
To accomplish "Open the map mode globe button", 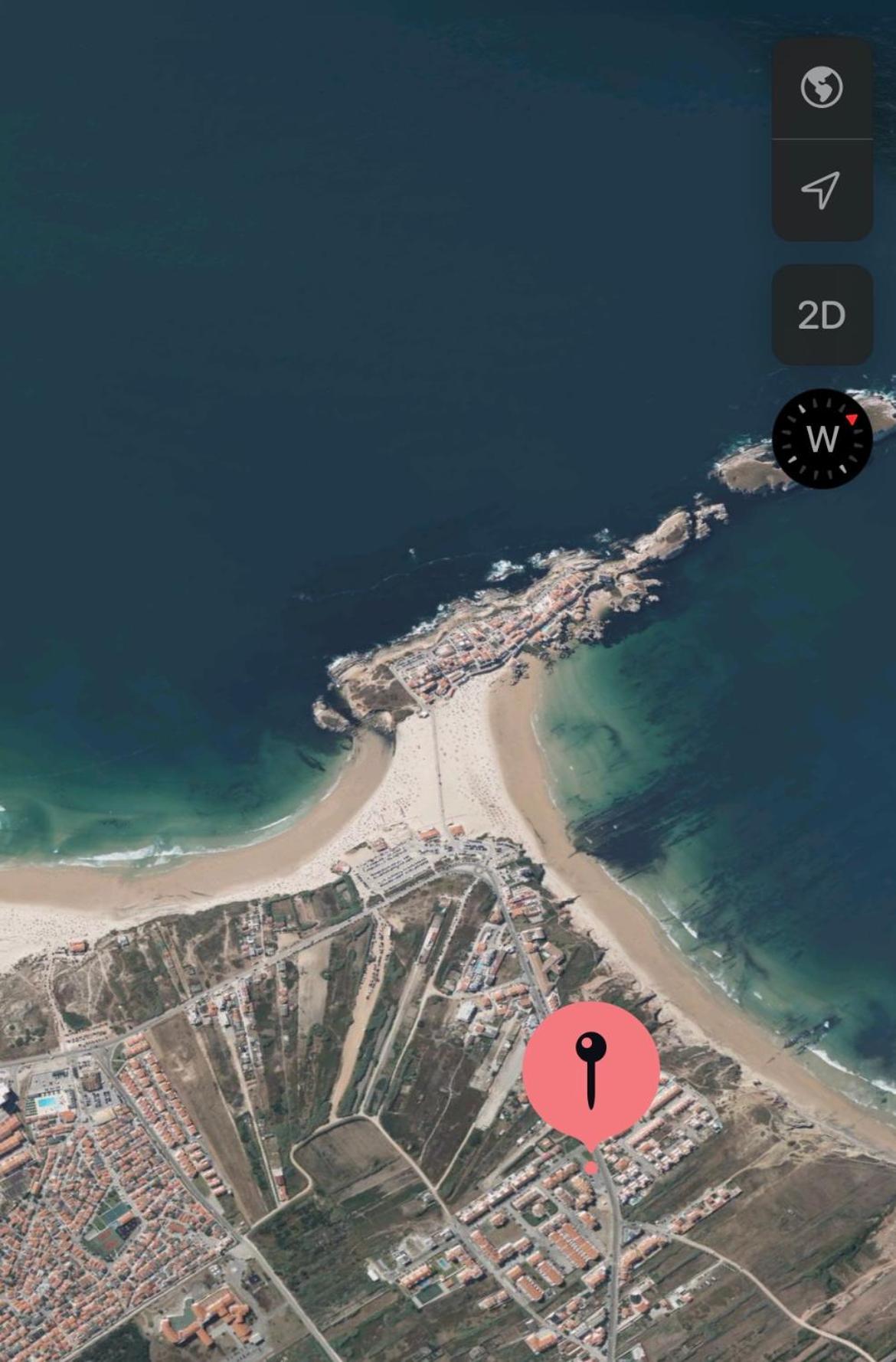I will (822, 87).
